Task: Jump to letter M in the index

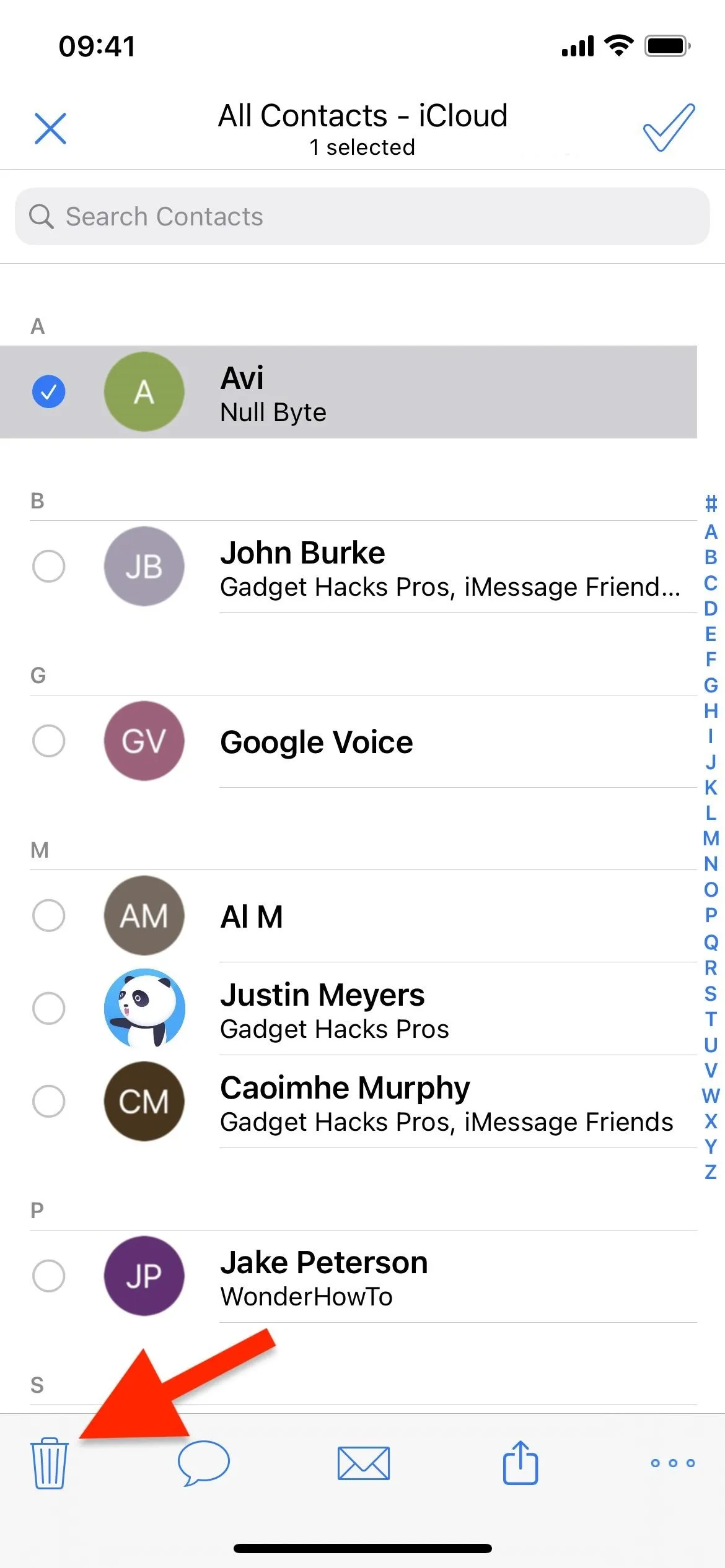Action: 711,838
